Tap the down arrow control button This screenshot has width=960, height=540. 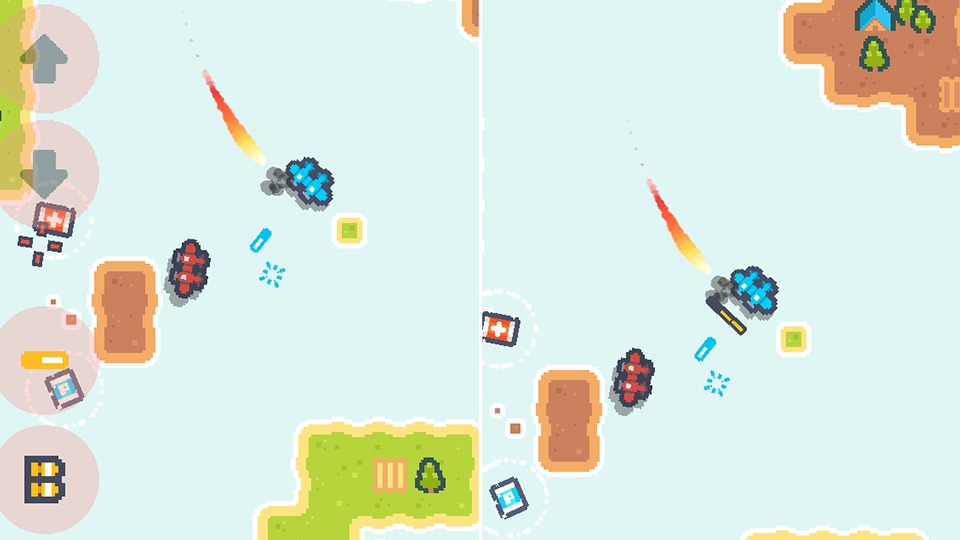coord(44,174)
